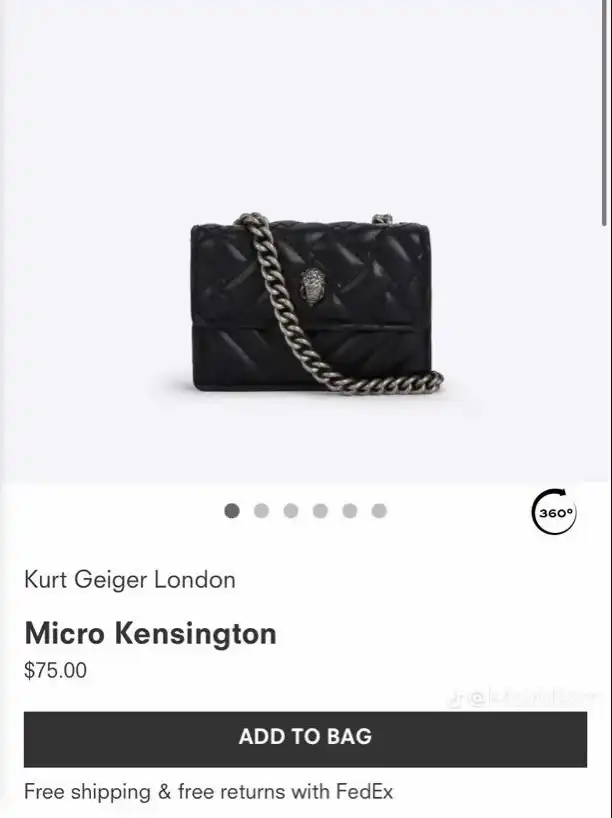Select the last product image dot
The width and height of the screenshot is (612, 818).
pos(379,511)
